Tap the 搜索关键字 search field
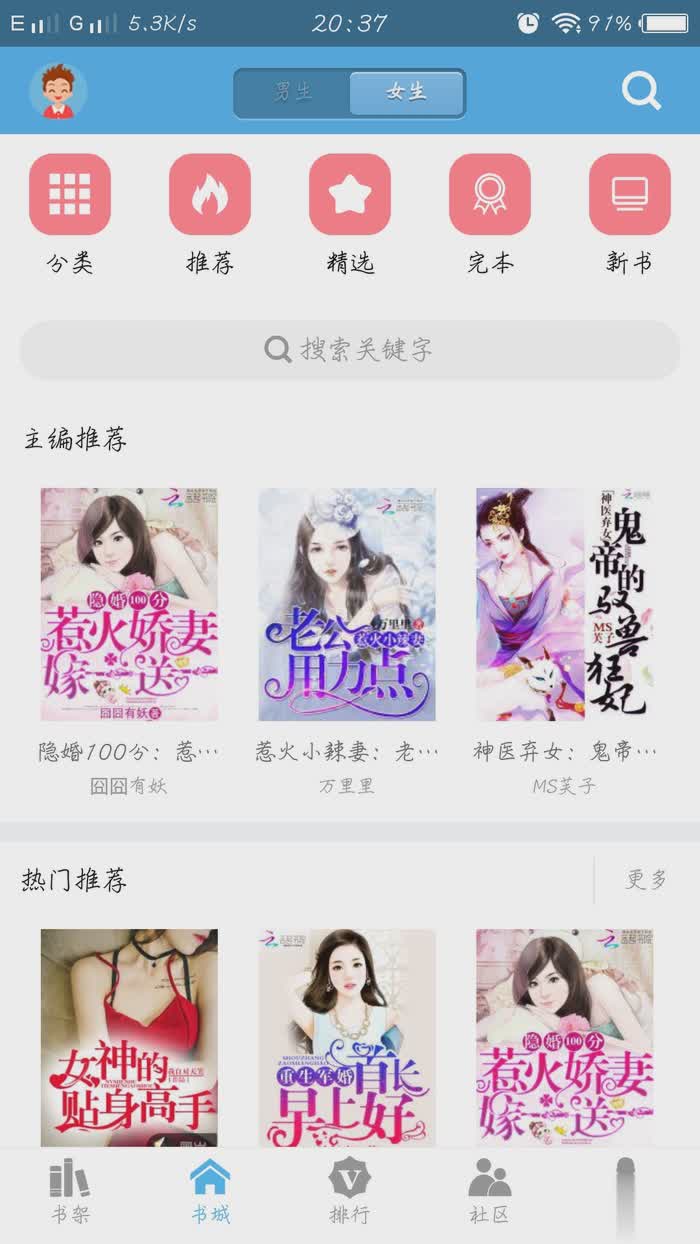 (350, 350)
